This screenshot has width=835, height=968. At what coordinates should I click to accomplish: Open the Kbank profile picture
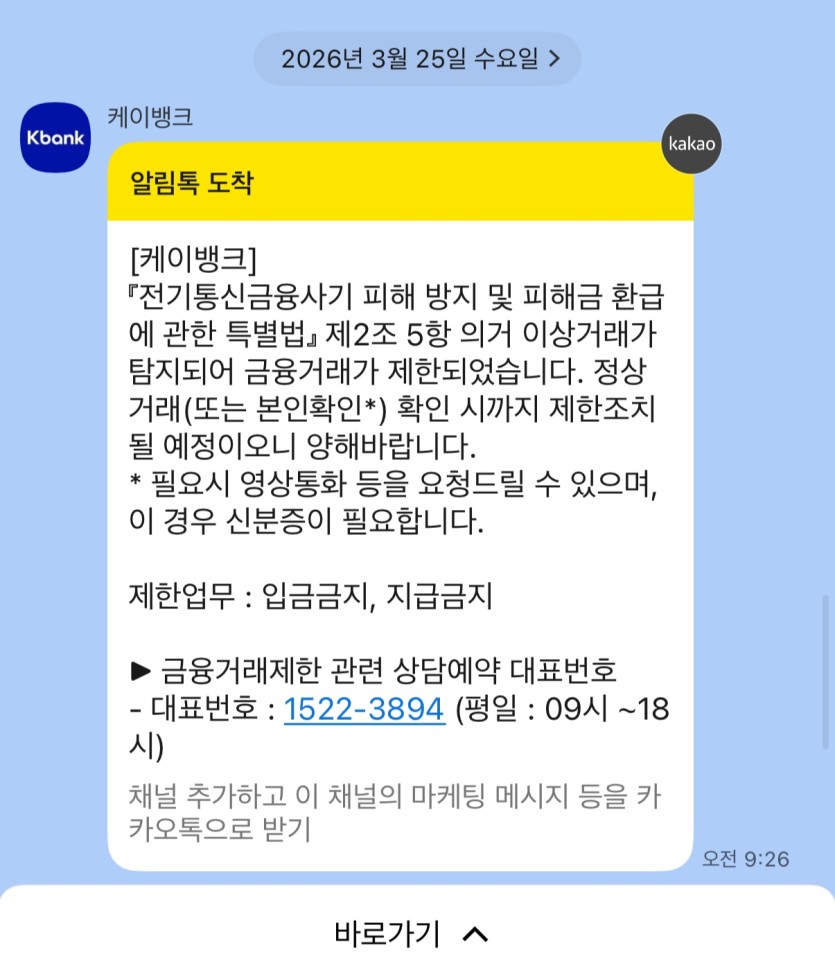[x=55, y=138]
